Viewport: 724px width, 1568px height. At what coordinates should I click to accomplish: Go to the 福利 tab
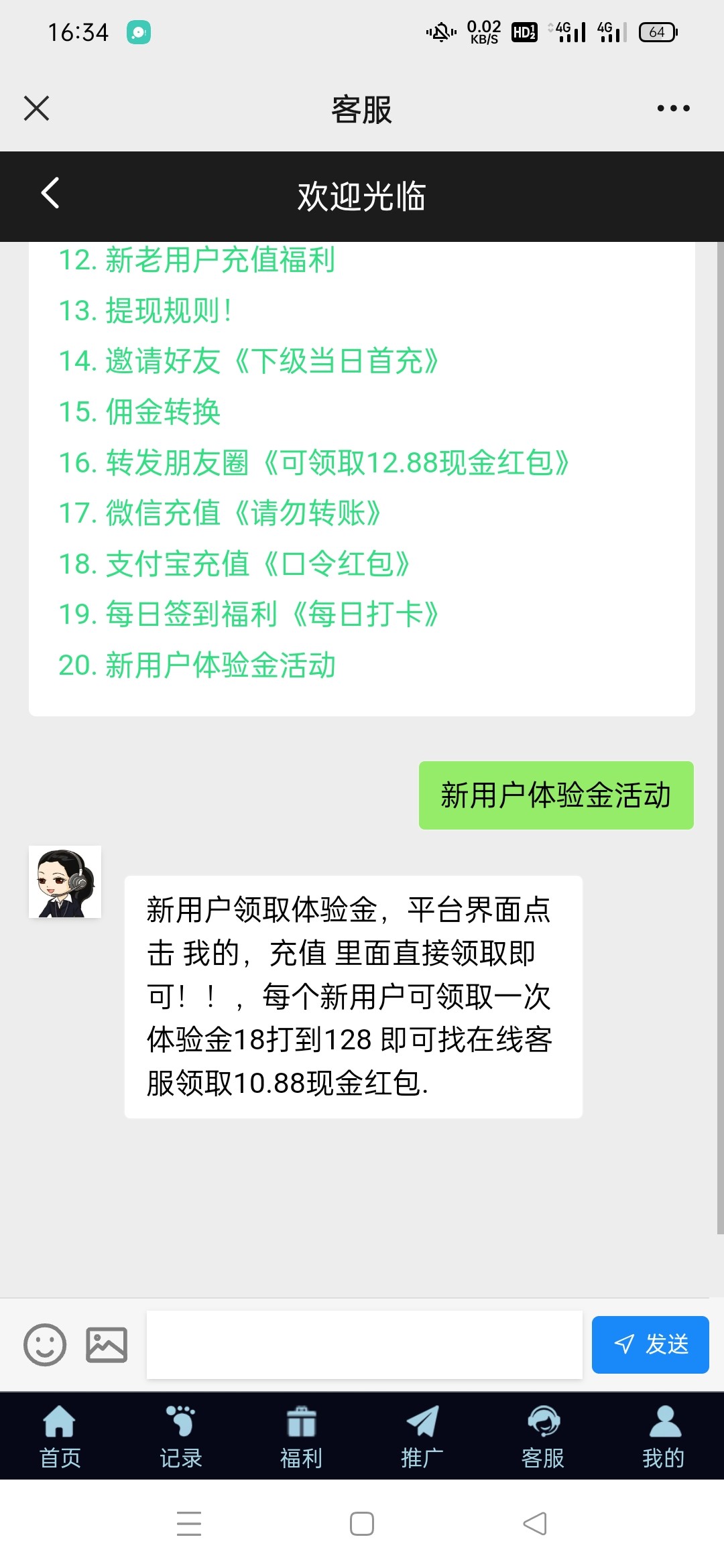pos(301,1436)
